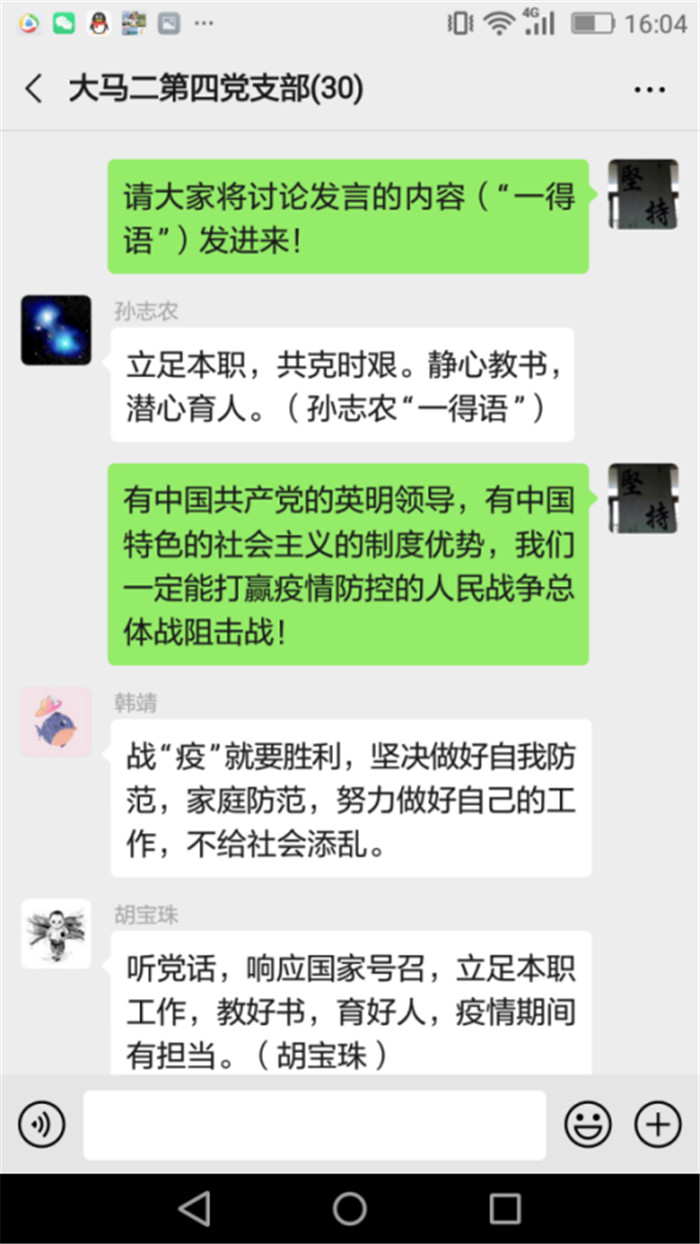Open 孙志农's profile avatar

(56, 329)
